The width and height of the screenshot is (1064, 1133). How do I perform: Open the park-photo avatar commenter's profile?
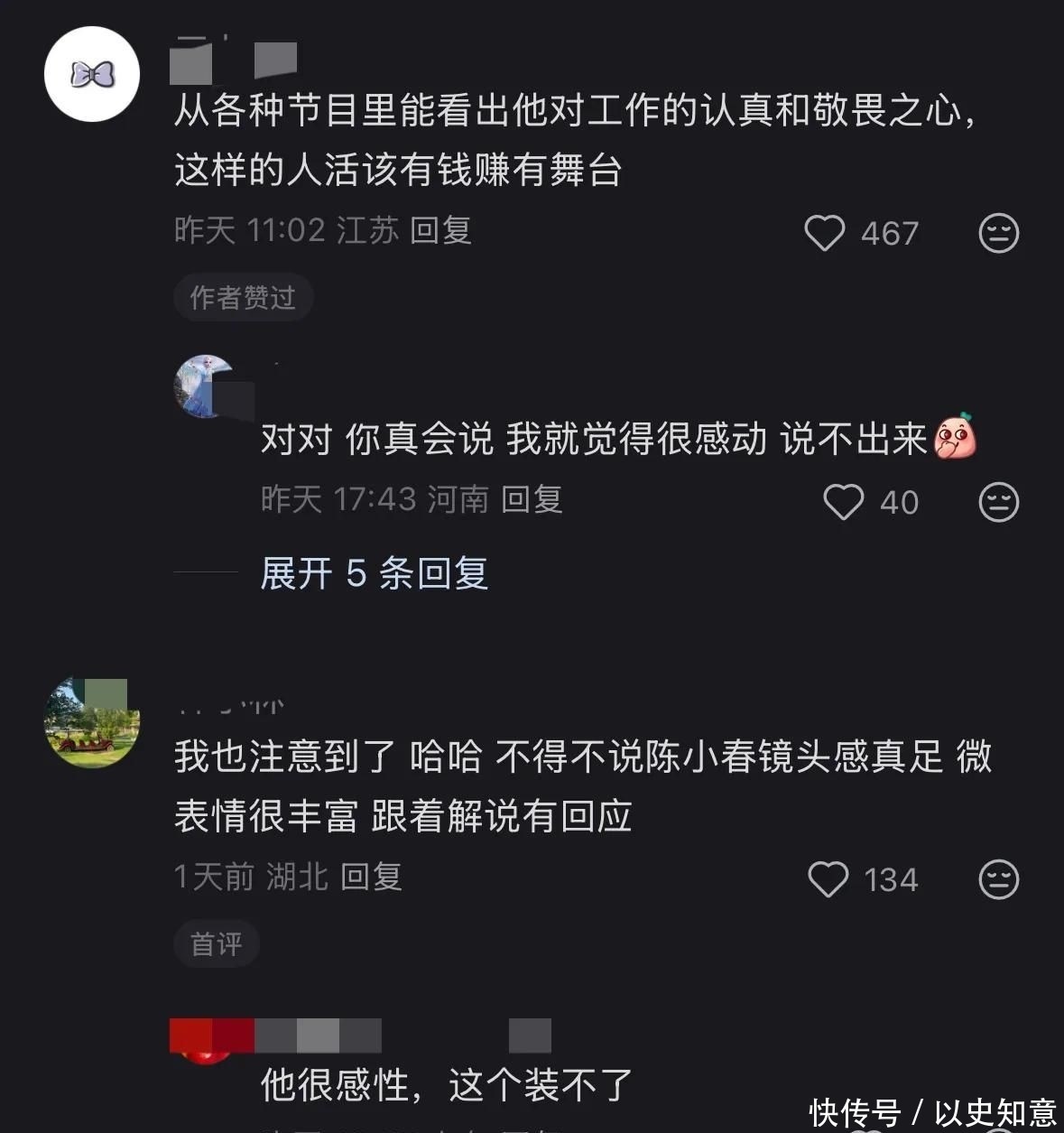click(92, 723)
